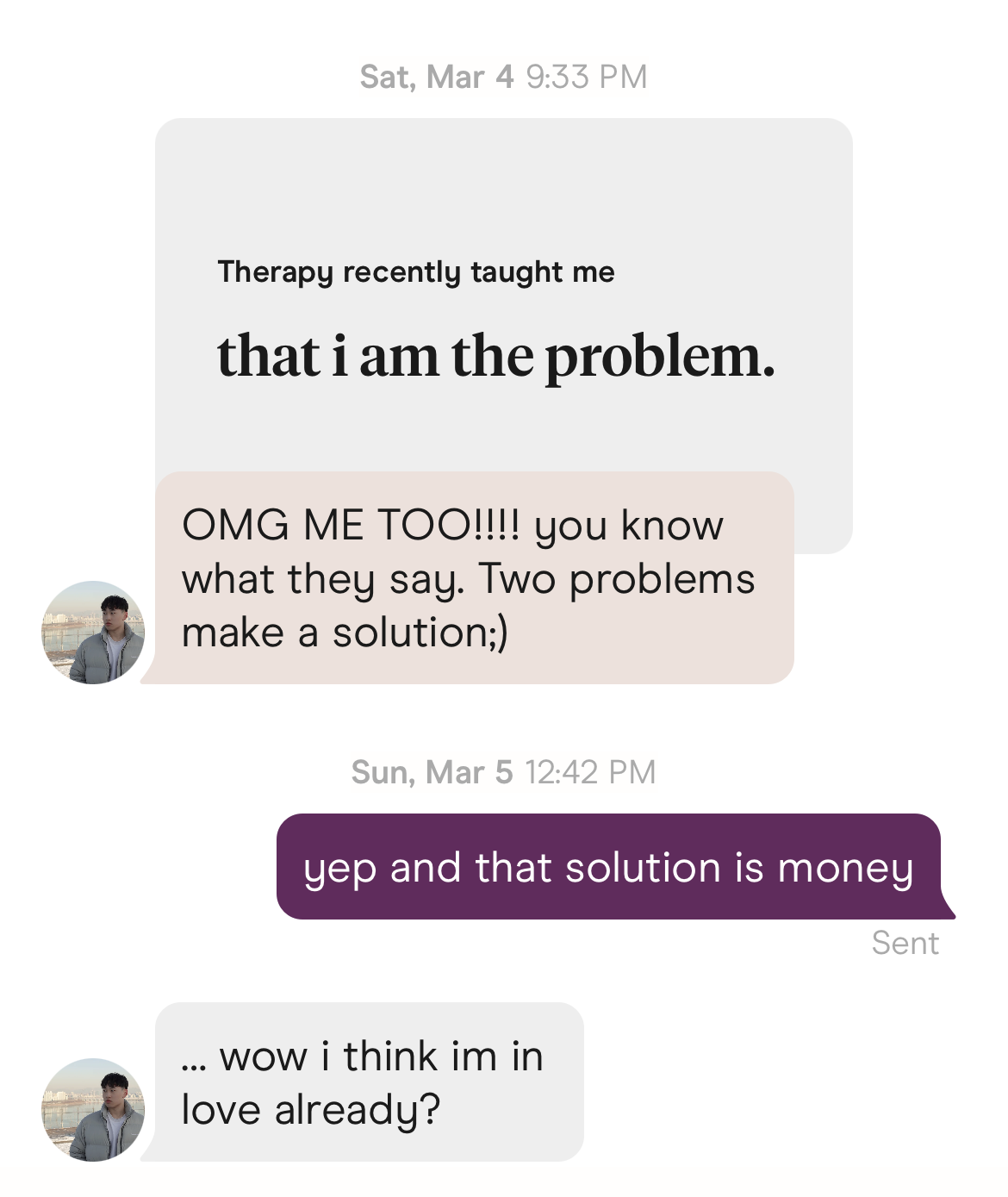The width and height of the screenshot is (1008, 1197).
Task: Open profile photo beside "OMG ME TOO" message
Action: 93,633
